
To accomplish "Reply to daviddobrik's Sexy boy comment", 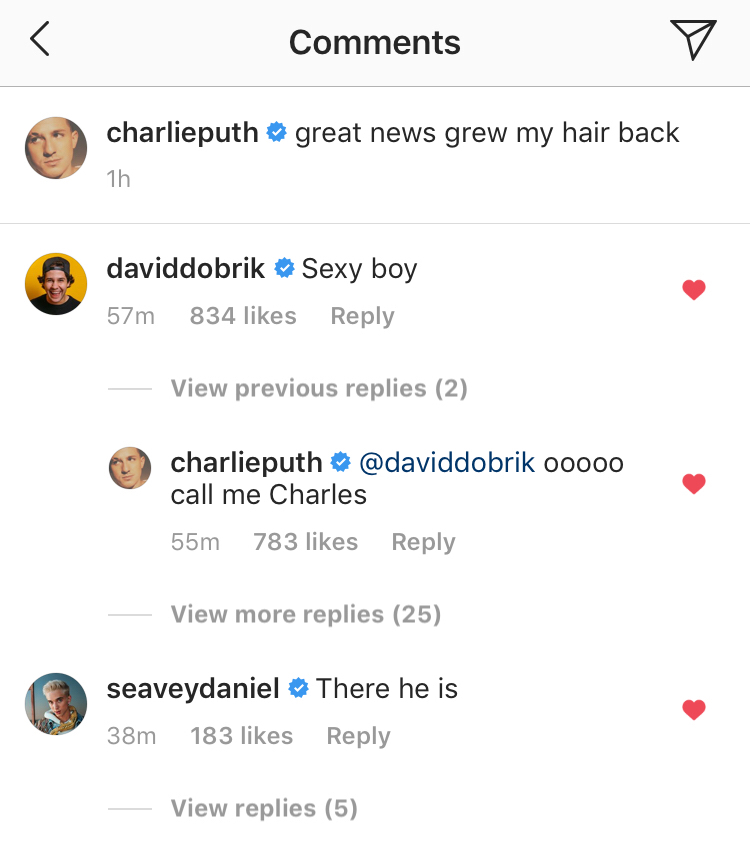I will 362,316.
